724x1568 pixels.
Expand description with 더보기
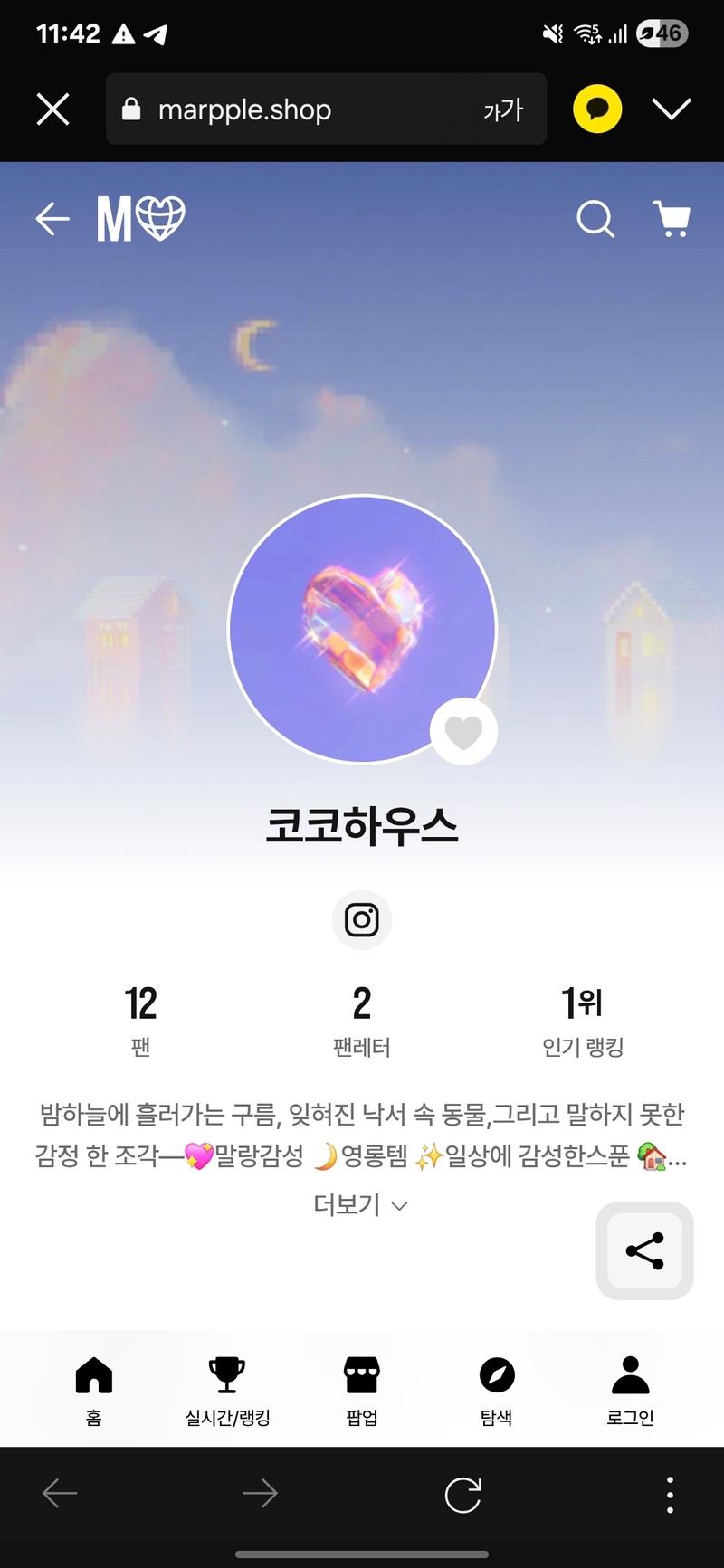click(x=360, y=1204)
